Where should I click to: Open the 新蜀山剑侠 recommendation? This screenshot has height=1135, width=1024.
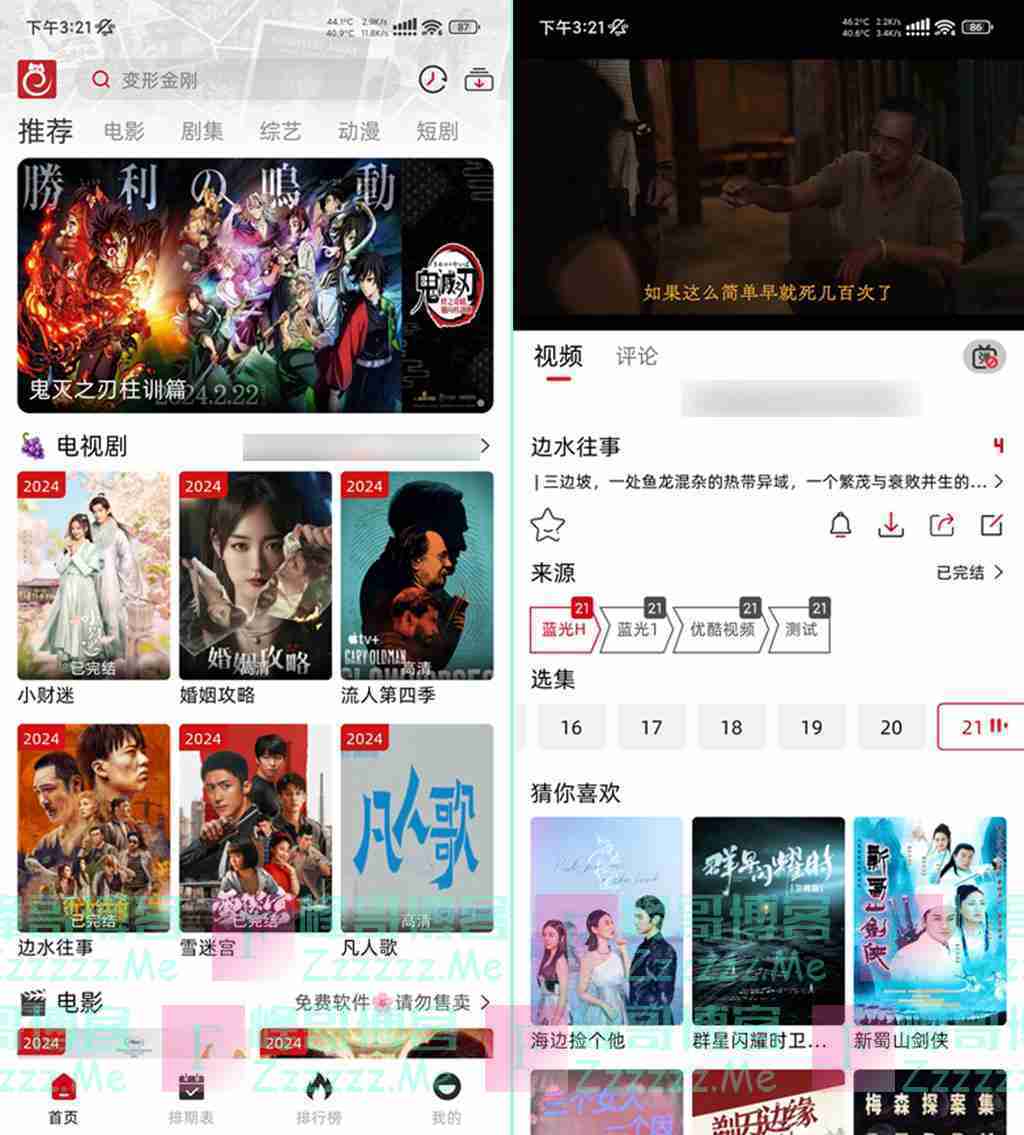(929, 920)
